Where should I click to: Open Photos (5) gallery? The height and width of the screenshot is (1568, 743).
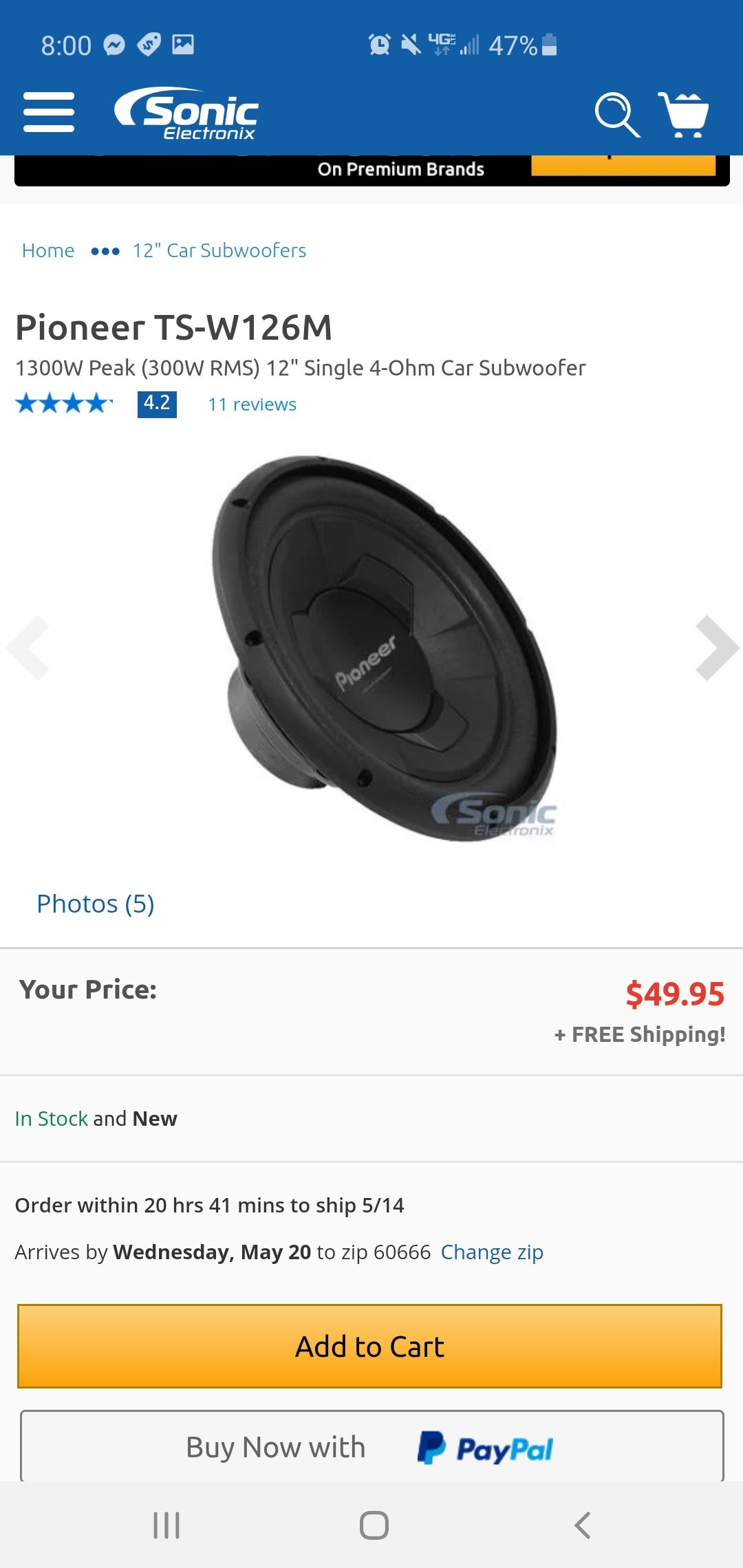coord(96,904)
